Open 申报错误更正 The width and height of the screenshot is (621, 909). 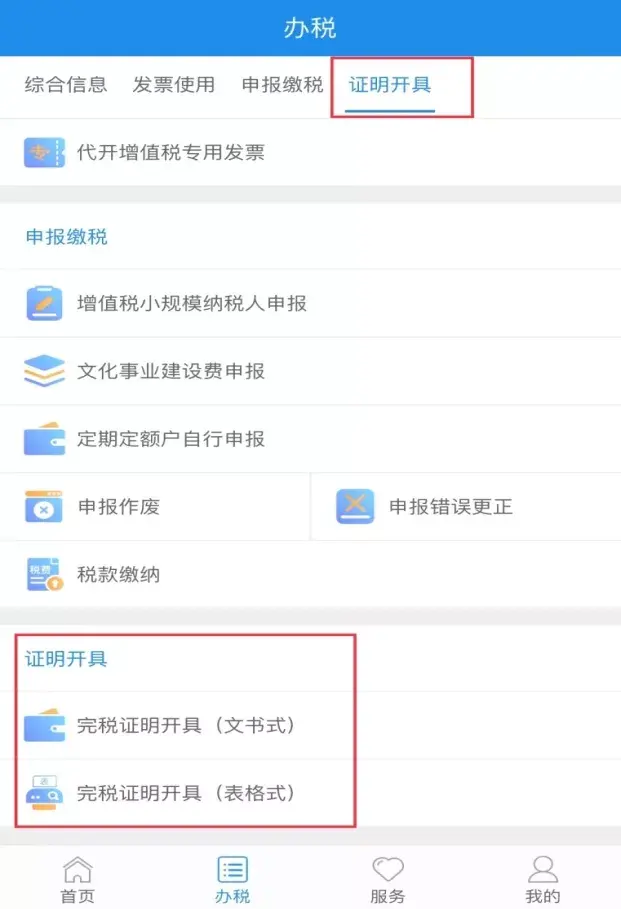pos(466,507)
